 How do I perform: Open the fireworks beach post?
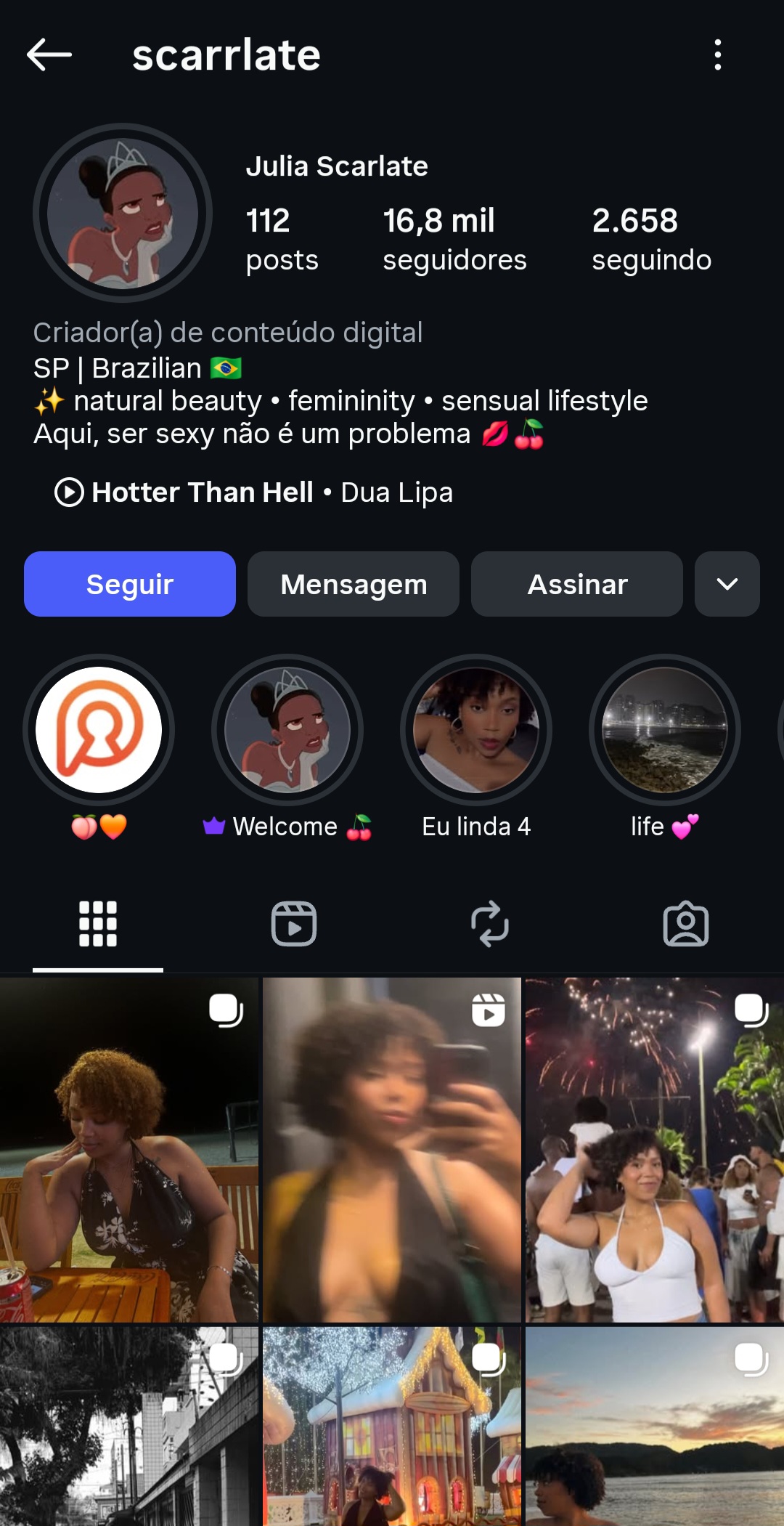click(x=654, y=1149)
